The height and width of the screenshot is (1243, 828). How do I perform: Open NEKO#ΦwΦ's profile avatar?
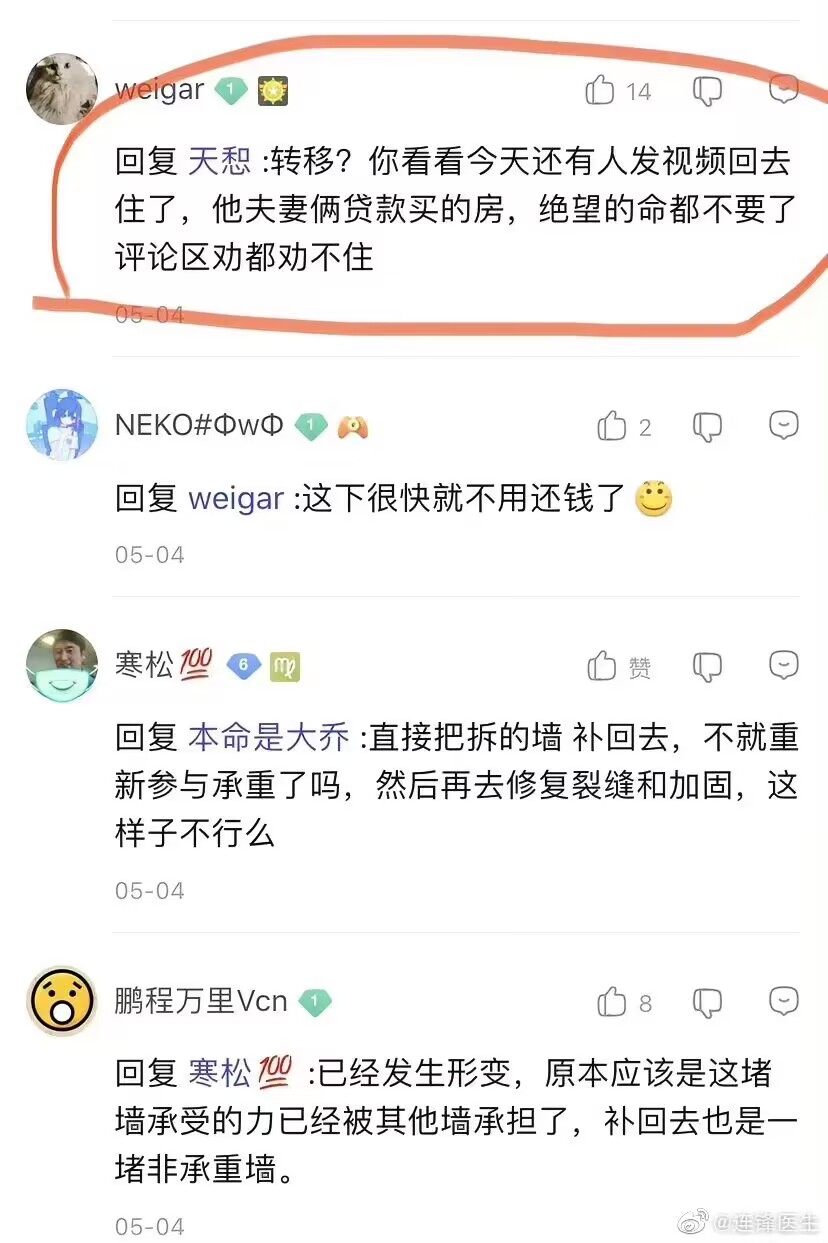pyautogui.click(x=62, y=425)
